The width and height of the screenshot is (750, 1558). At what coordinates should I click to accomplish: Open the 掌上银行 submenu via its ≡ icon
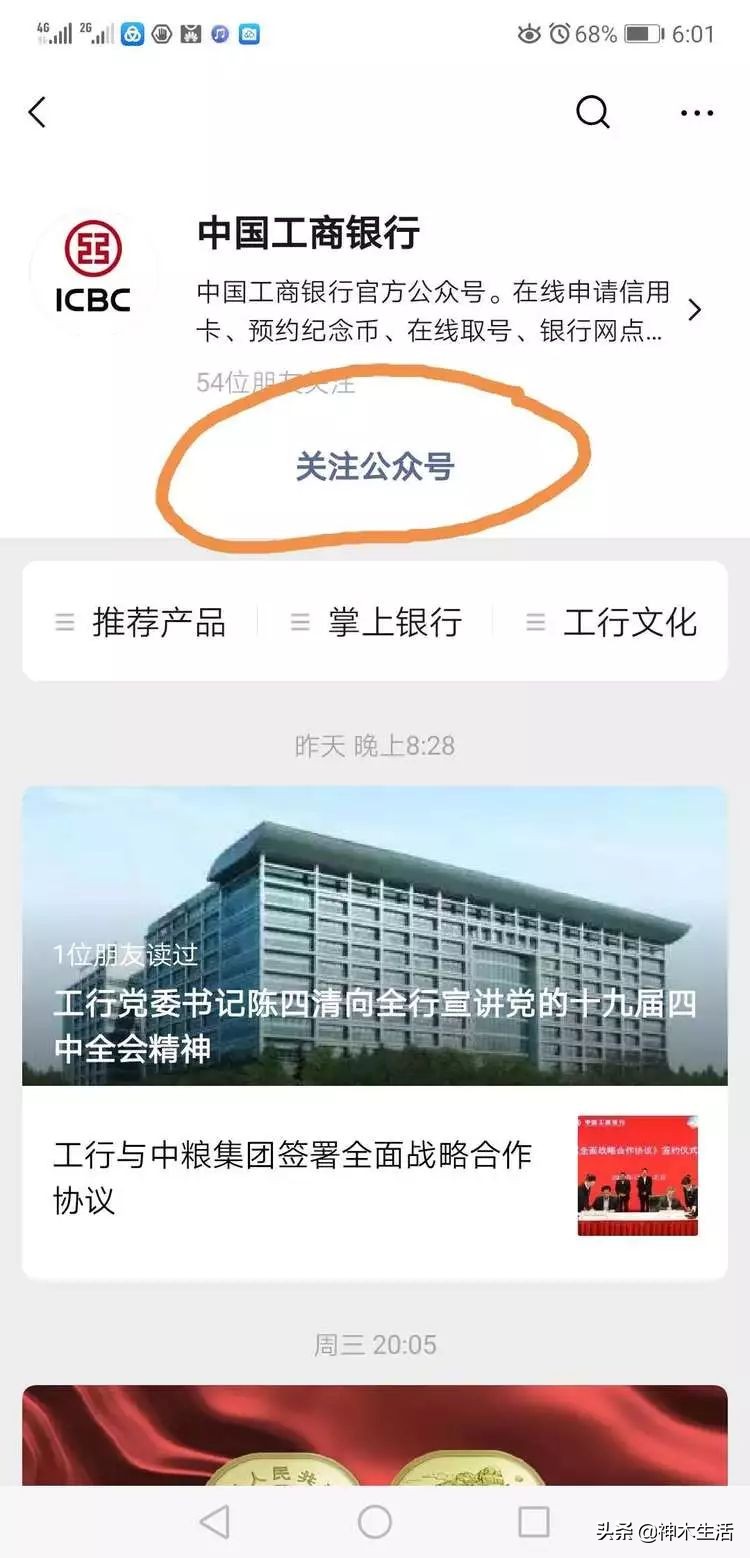(x=299, y=622)
